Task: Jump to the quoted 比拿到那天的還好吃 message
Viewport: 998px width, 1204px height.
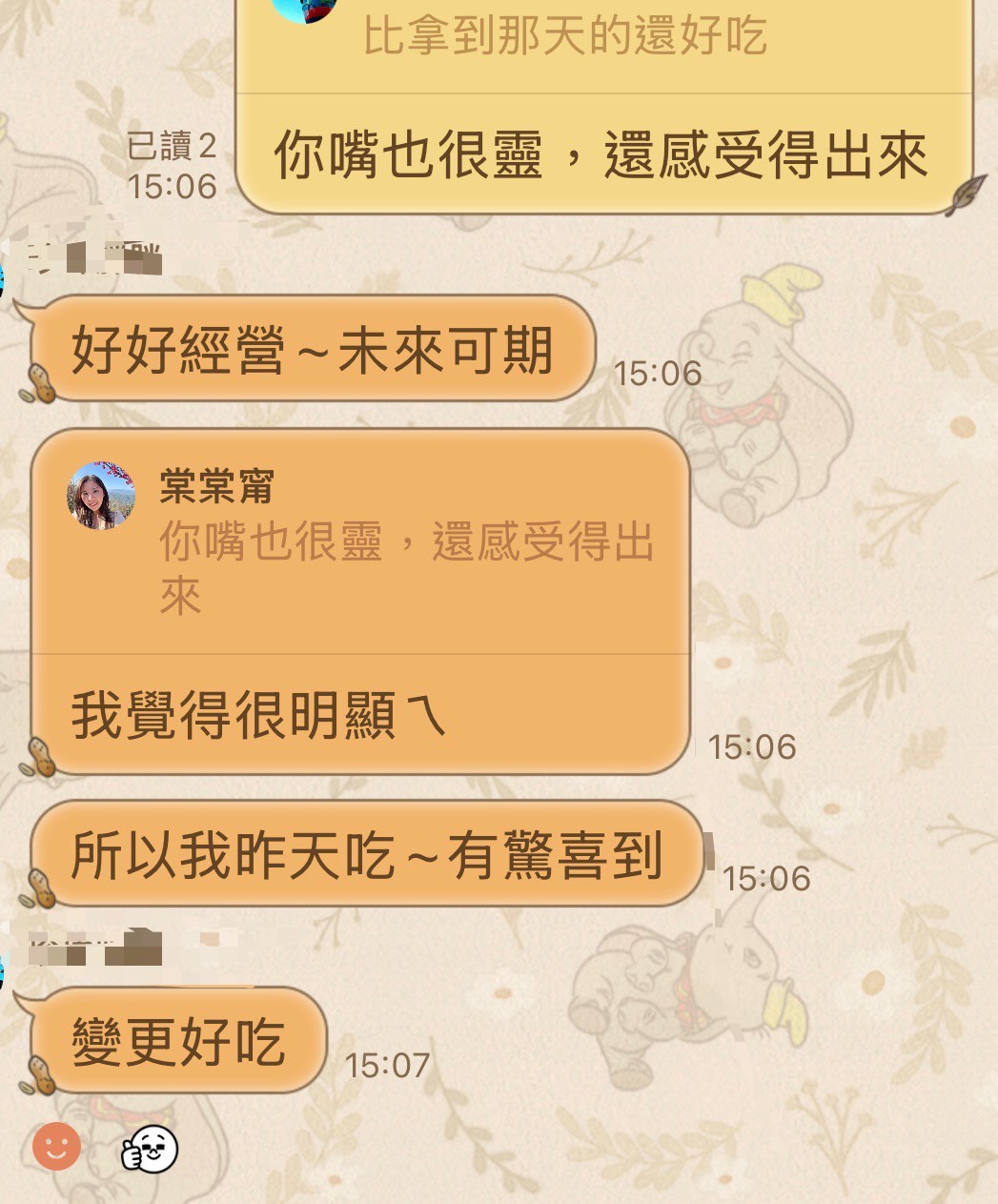Action: tap(564, 38)
